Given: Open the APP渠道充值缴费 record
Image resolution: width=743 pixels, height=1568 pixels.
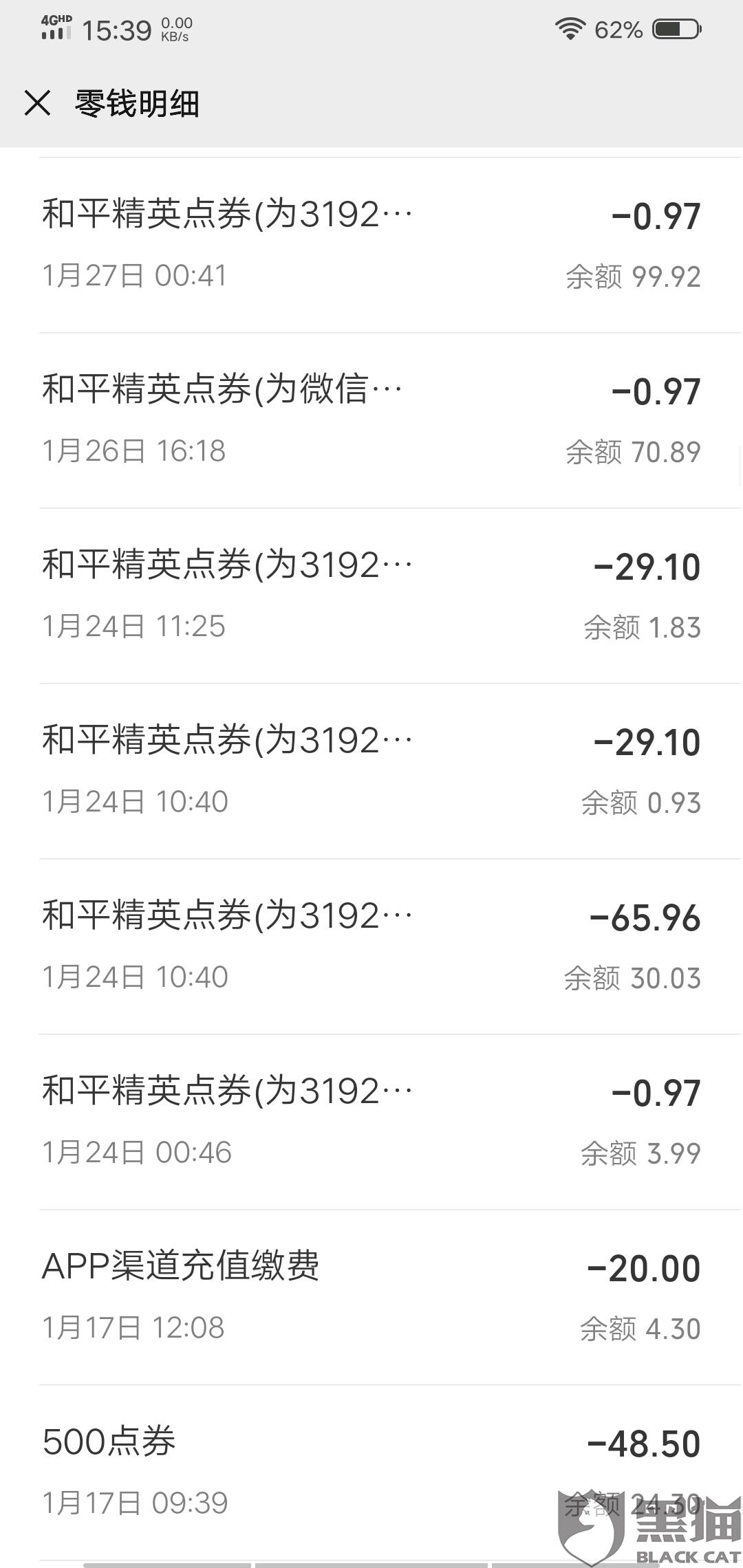Looking at the screenshot, I should click(371, 1298).
